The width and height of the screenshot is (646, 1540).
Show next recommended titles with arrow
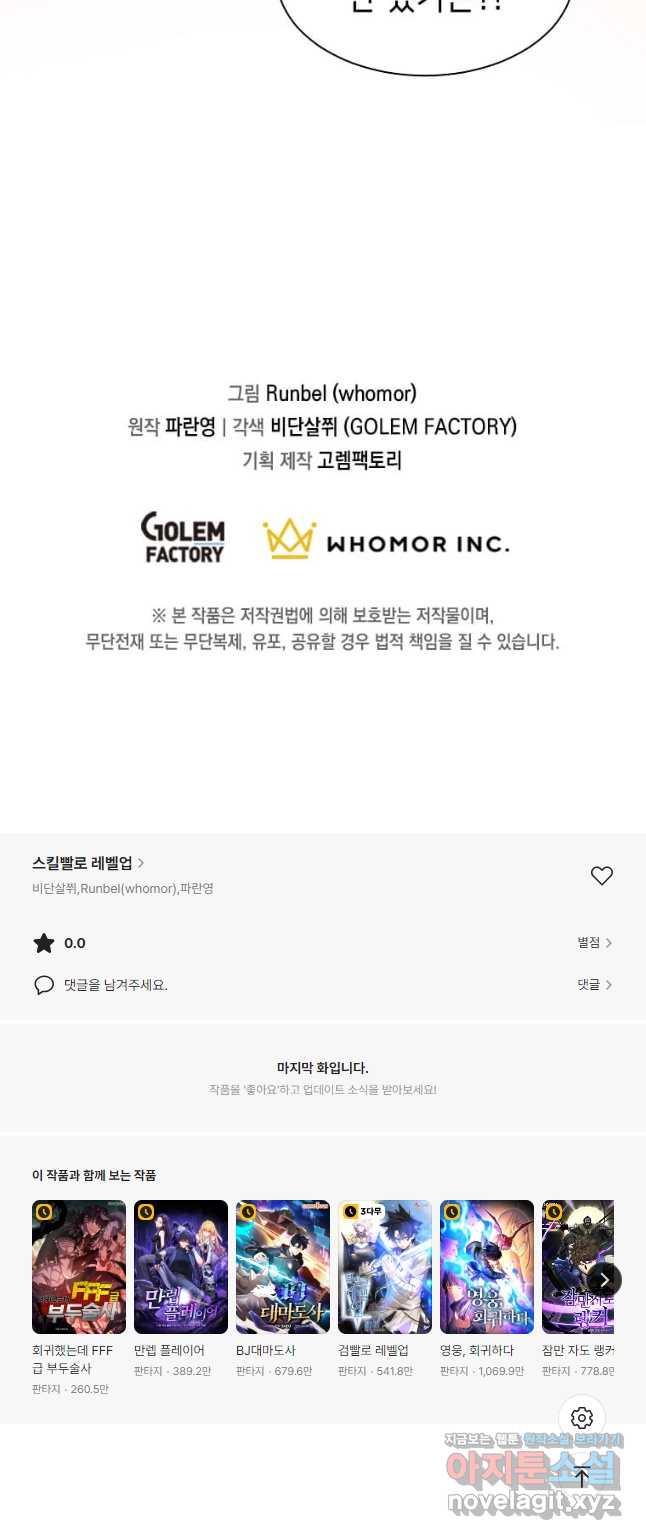(x=604, y=1279)
